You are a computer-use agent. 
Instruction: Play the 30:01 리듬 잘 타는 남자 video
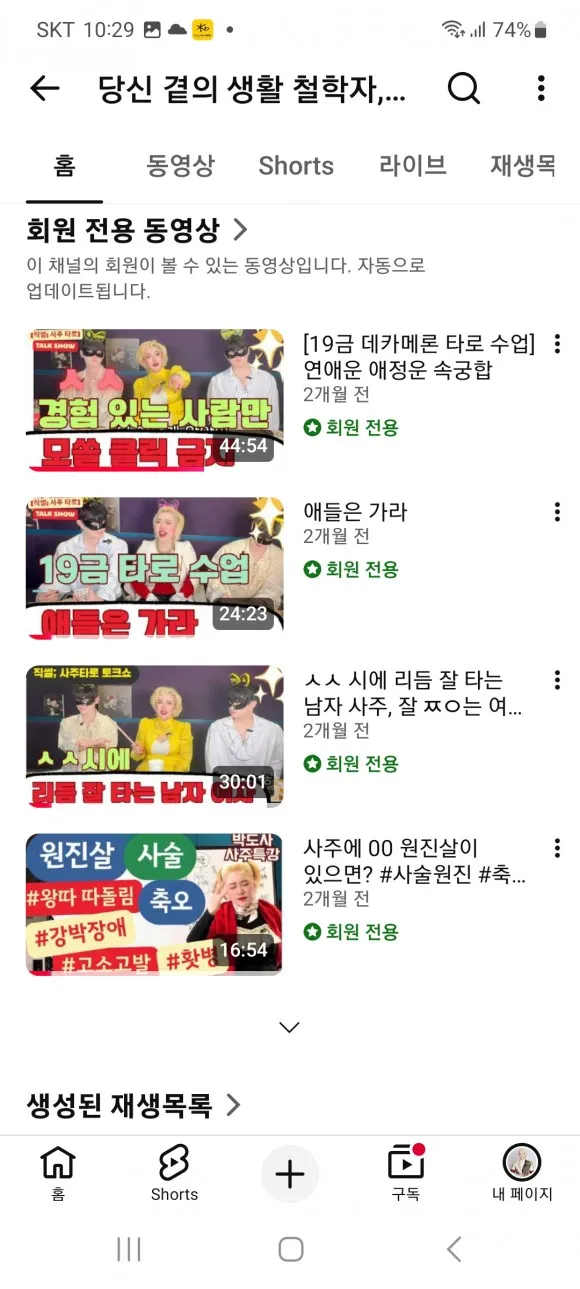click(x=155, y=737)
